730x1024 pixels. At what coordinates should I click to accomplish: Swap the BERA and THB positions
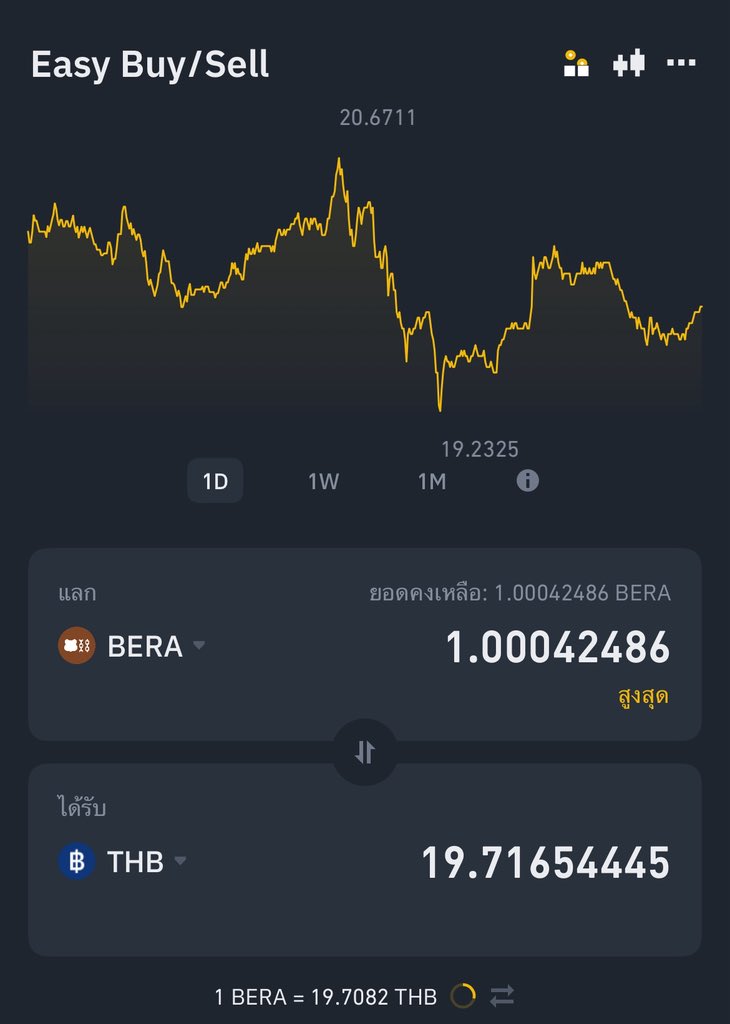click(365, 752)
